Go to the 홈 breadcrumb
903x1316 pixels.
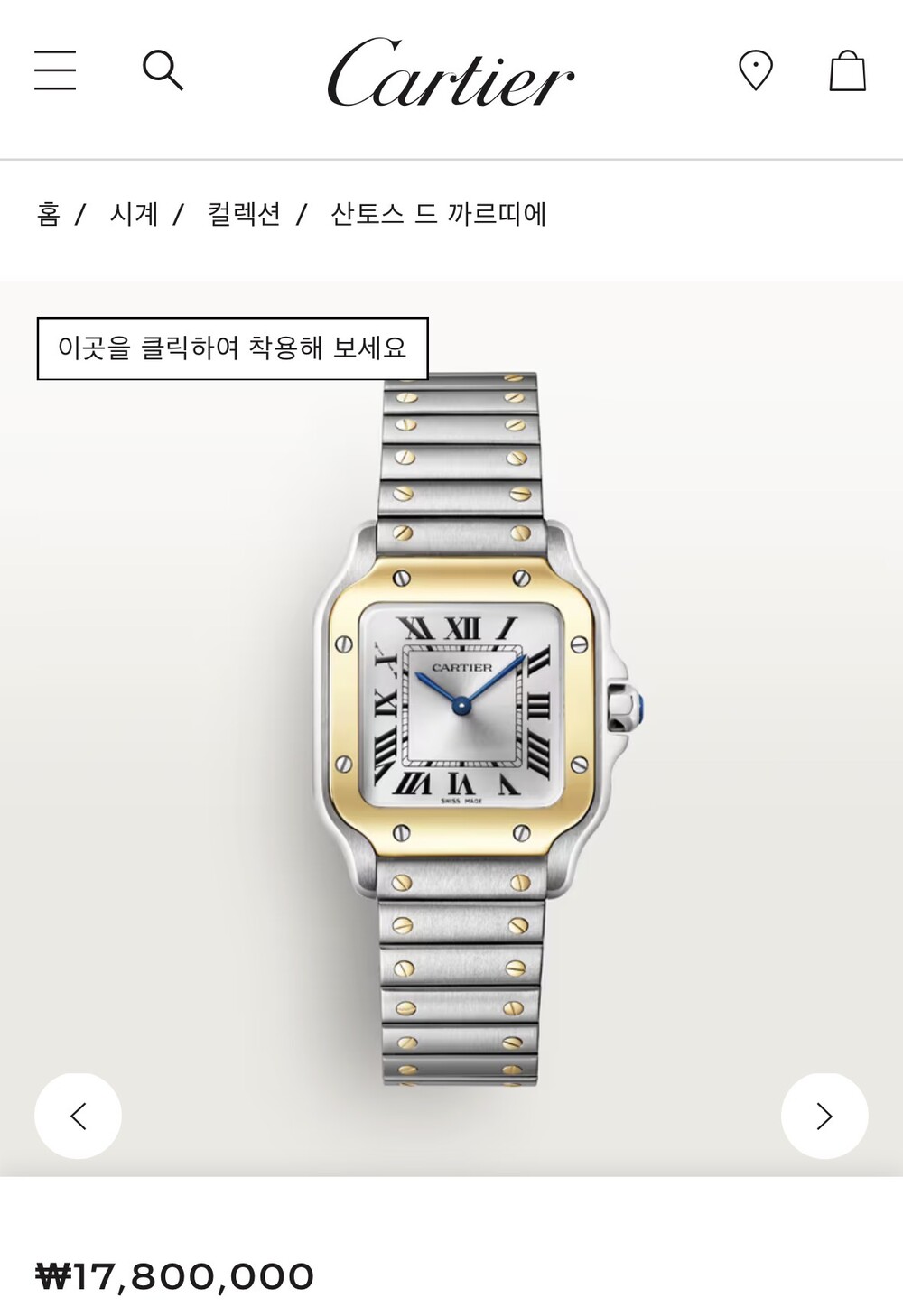point(48,214)
